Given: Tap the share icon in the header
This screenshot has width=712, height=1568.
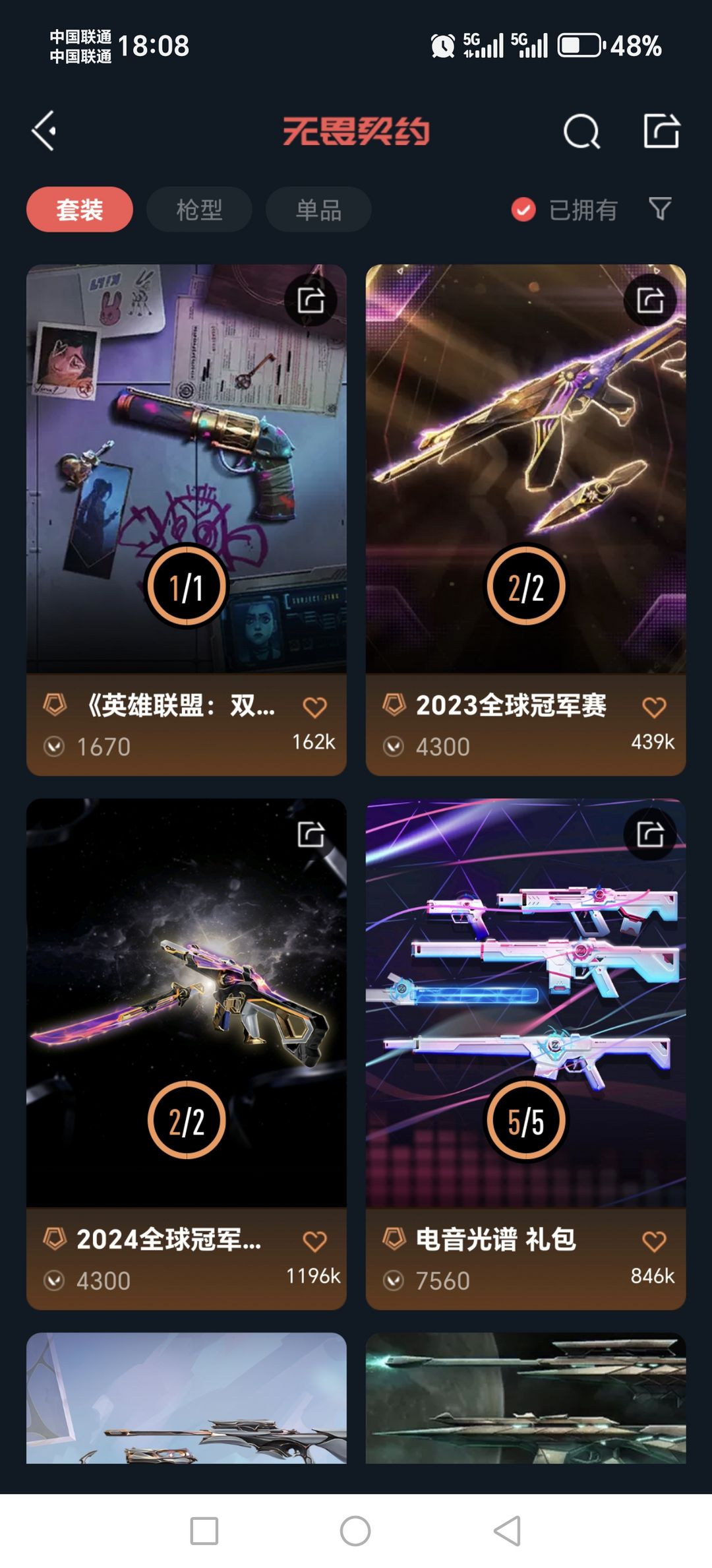Looking at the screenshot, I should 661,130.
